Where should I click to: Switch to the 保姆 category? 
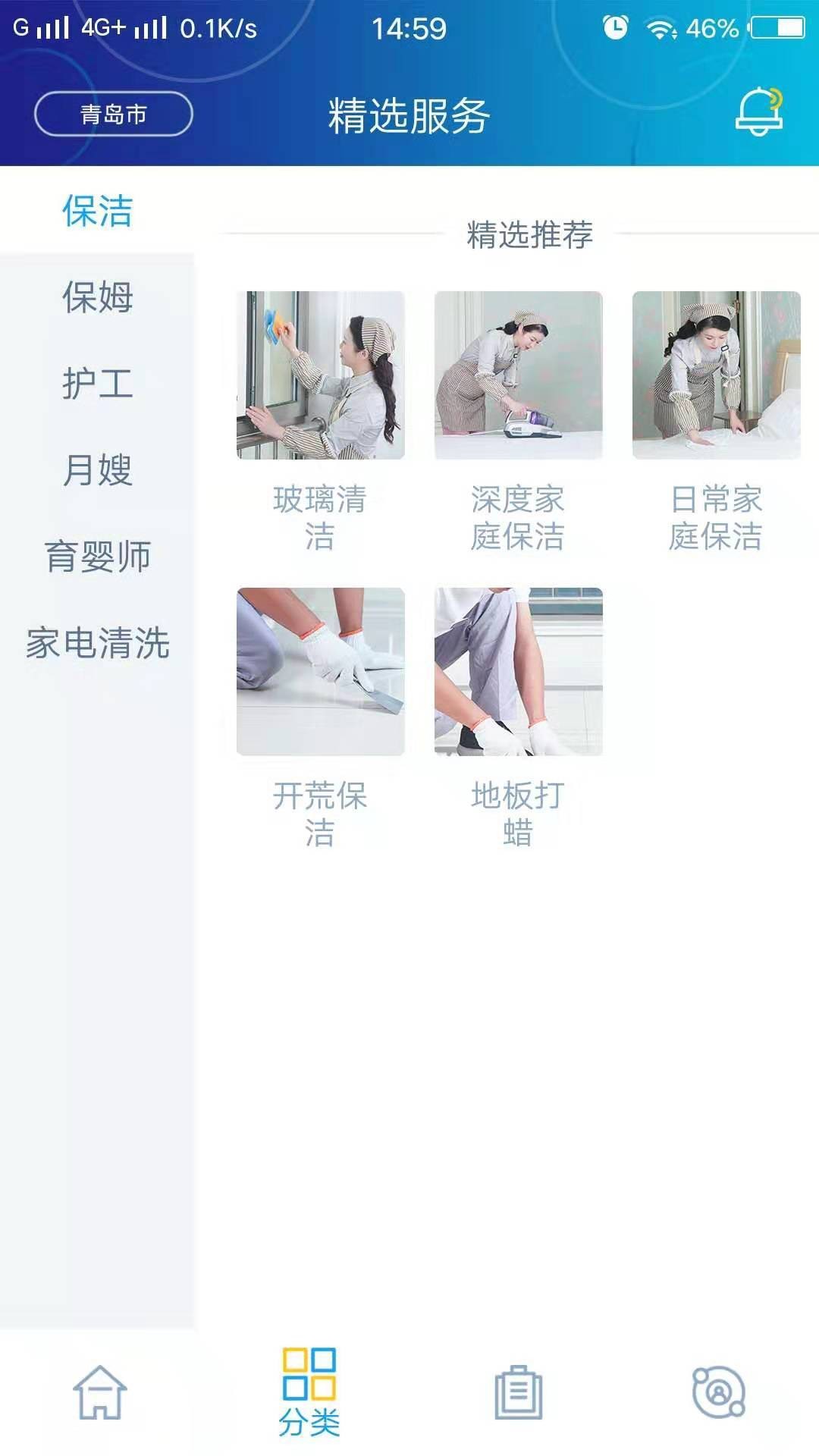point(97,297)
